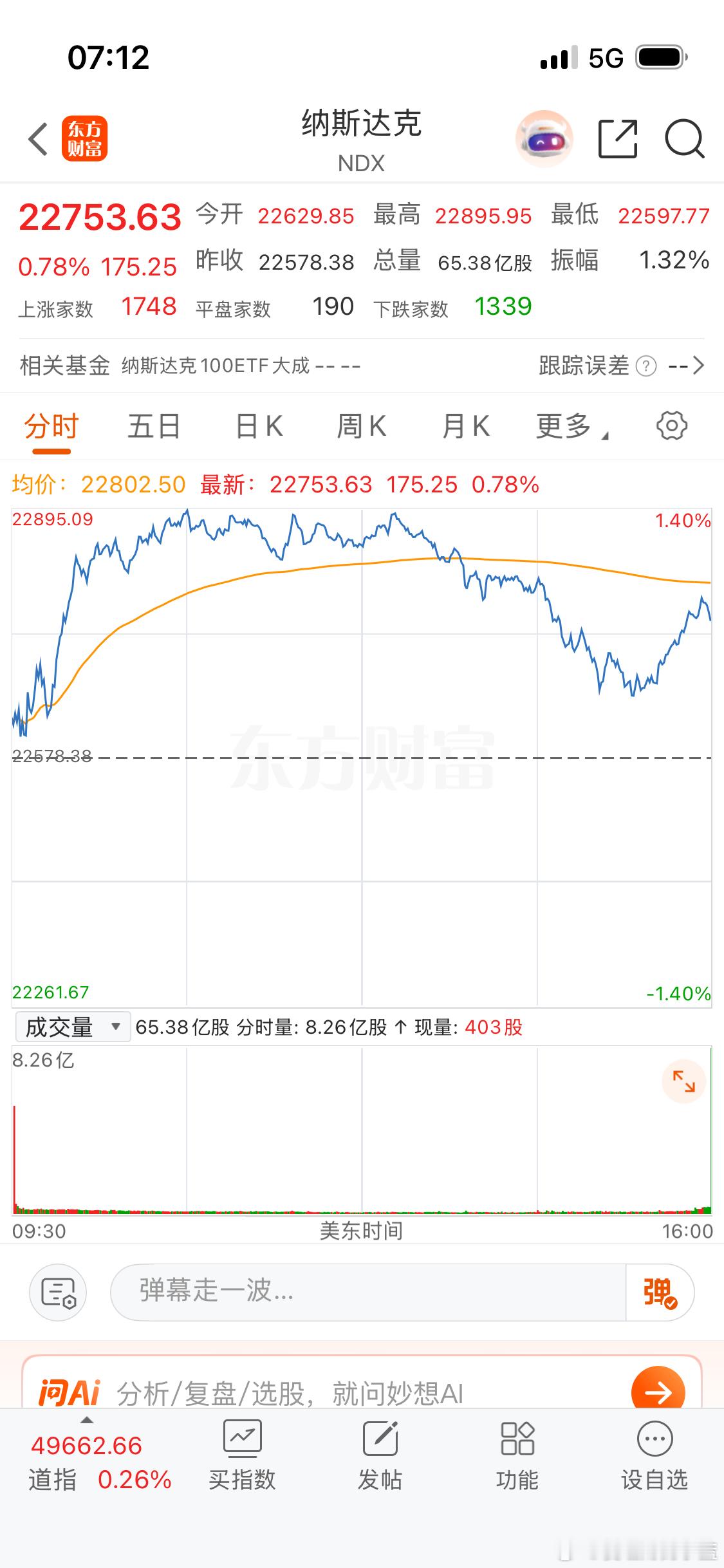Open the chart settings gear
The width and height of the screenshot is (724, 1568).
672,425
